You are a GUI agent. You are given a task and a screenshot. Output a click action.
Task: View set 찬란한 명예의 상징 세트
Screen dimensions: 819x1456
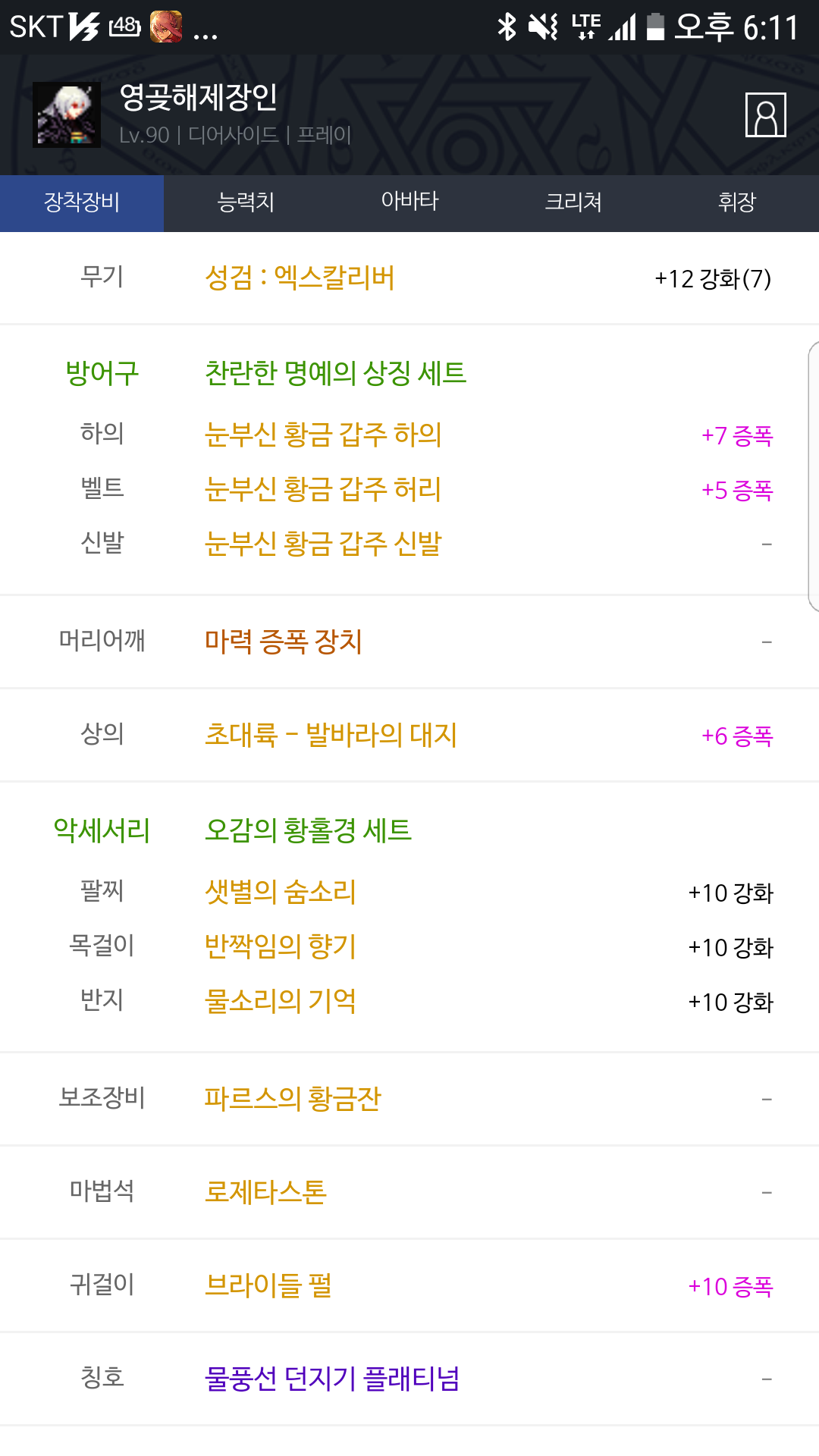[335, 373]
